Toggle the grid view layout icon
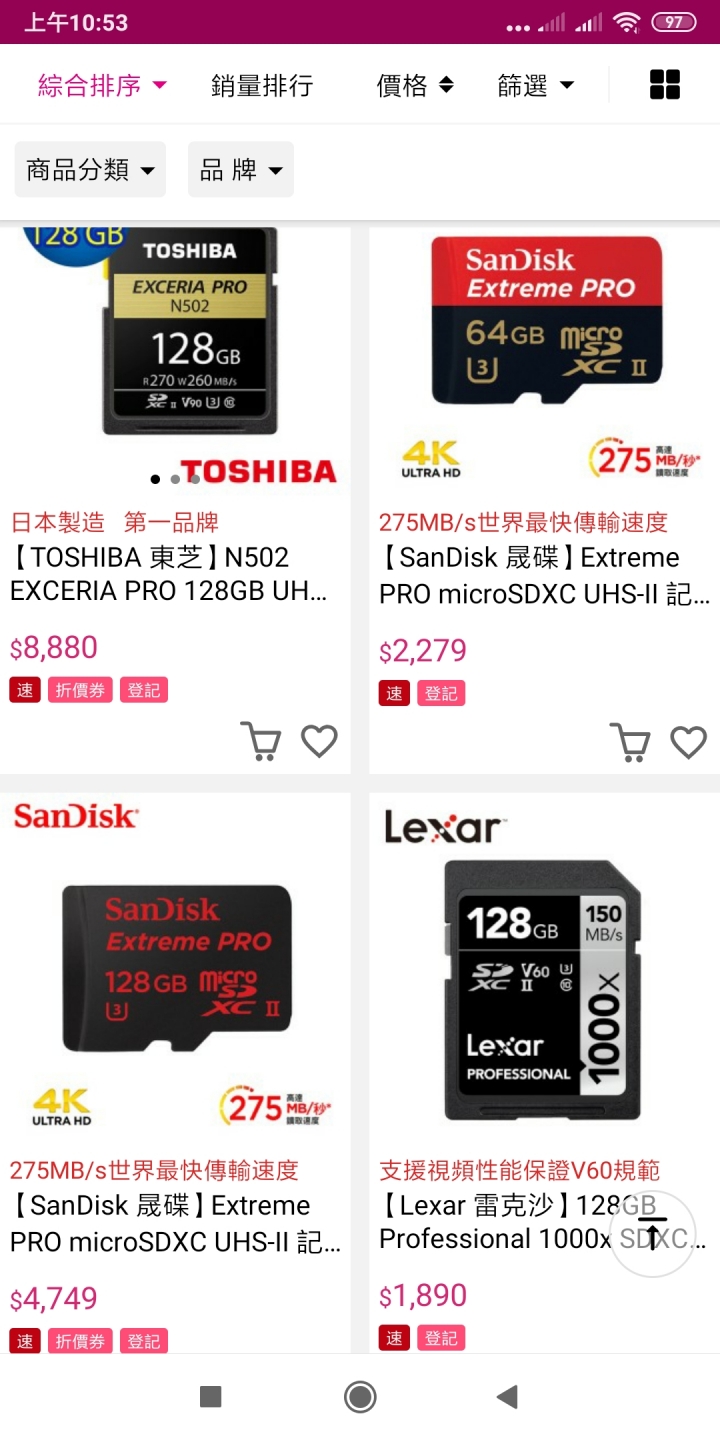Viewport: 720px width, 1440px height. (665, 85)
